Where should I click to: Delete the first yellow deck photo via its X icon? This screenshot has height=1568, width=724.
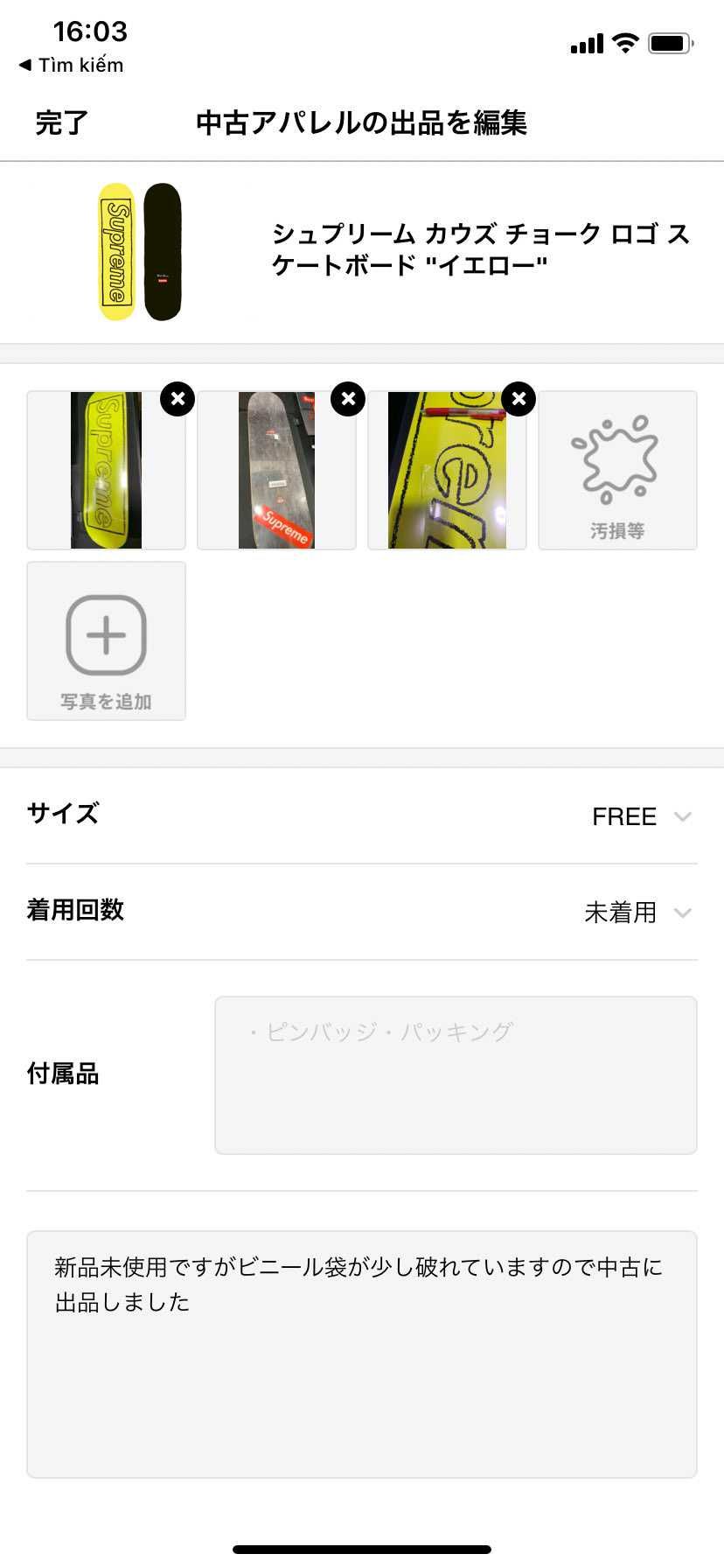[x=178, y=398]
